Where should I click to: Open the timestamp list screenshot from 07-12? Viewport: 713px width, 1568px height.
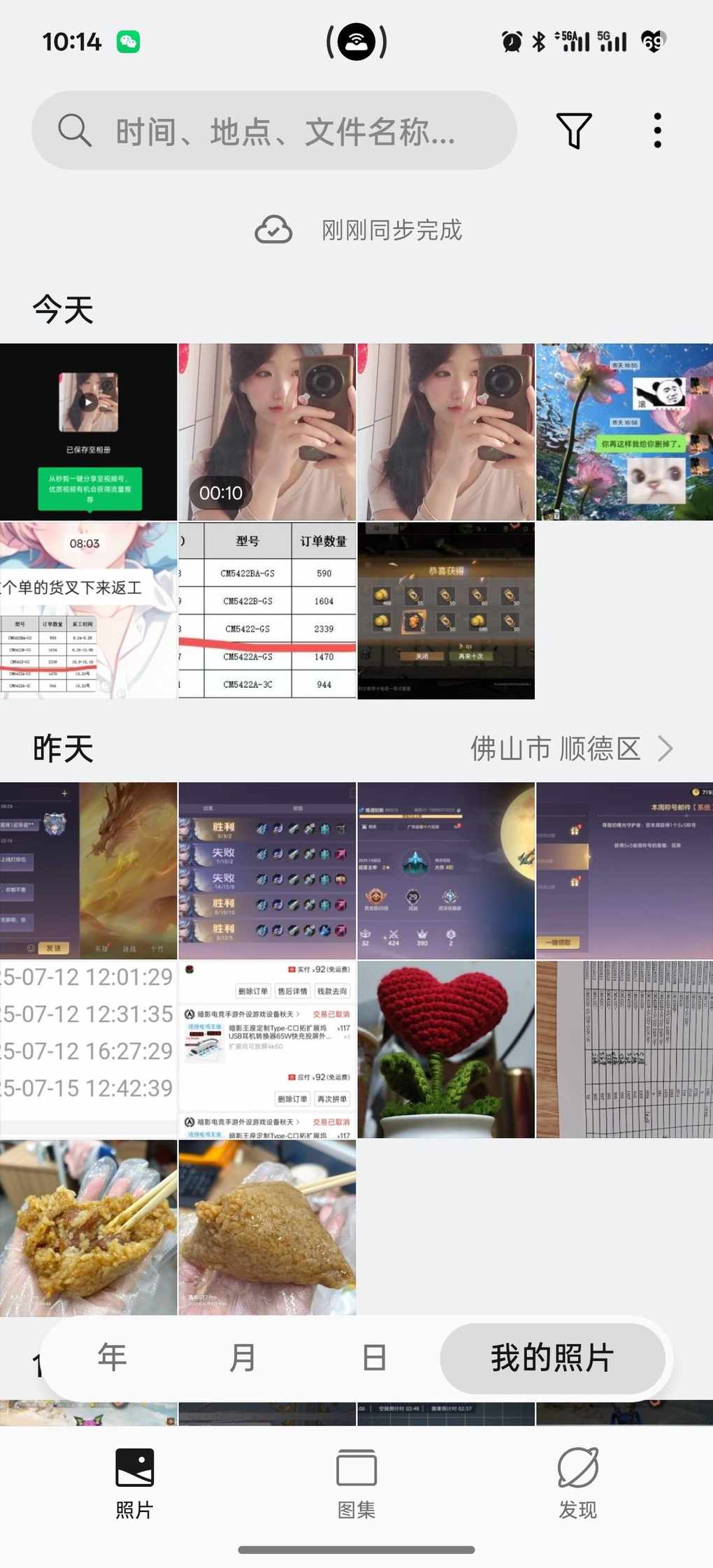(88, 1049)
